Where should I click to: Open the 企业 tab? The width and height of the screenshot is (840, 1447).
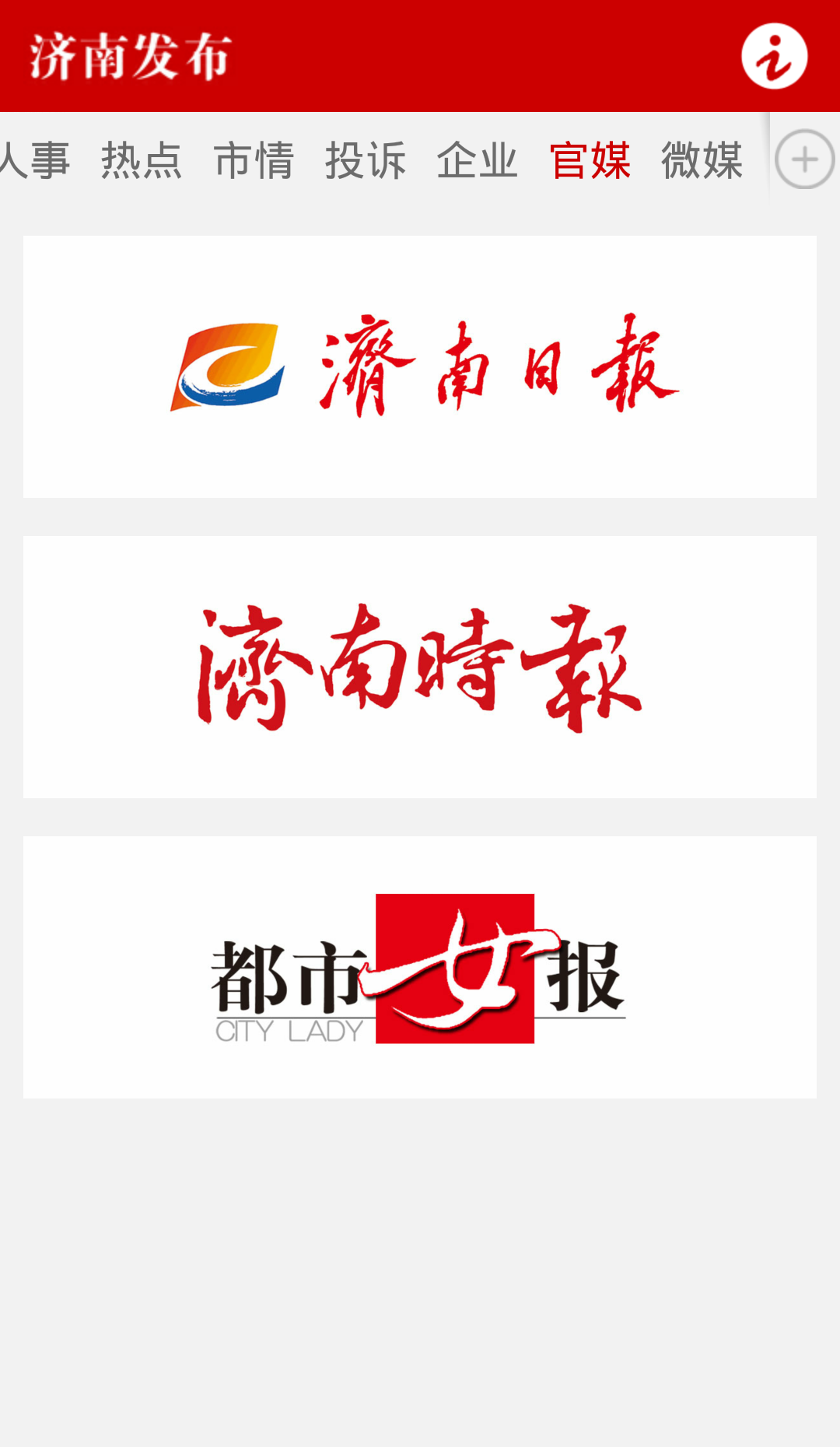pos(478,160)
